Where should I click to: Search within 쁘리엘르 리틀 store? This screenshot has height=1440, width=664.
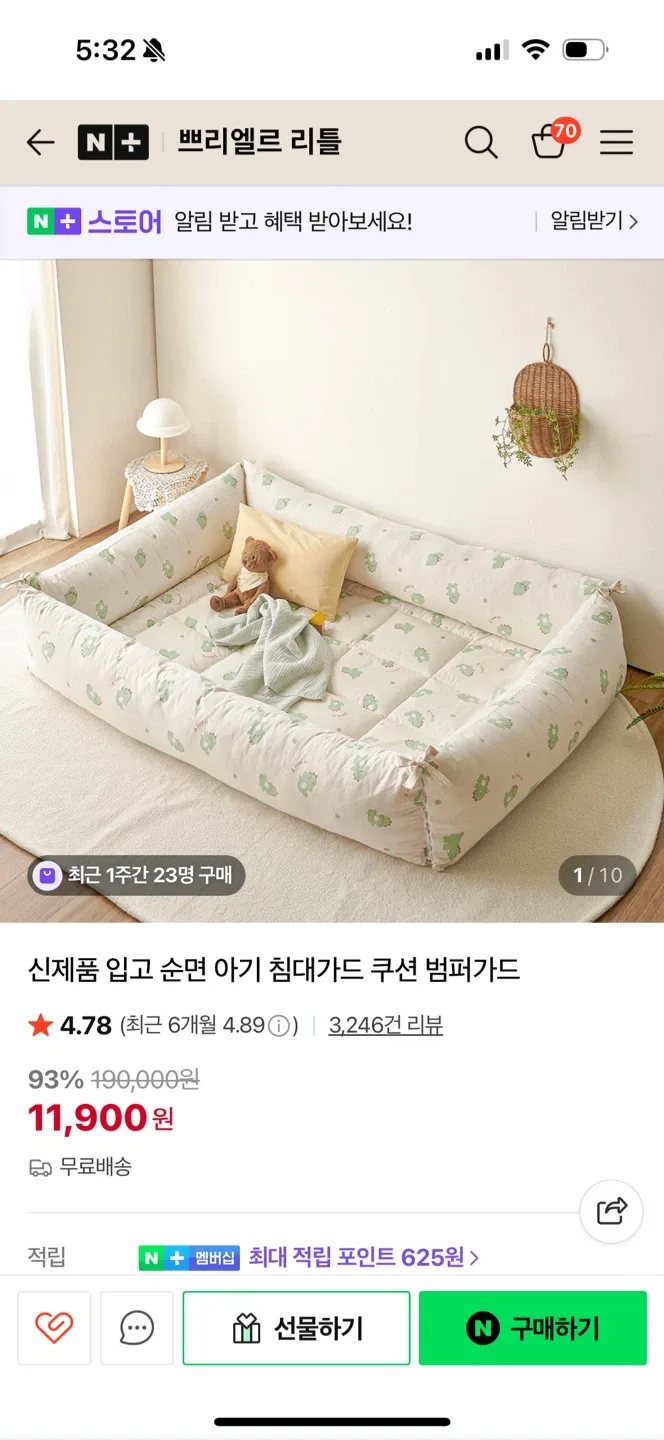481,143
